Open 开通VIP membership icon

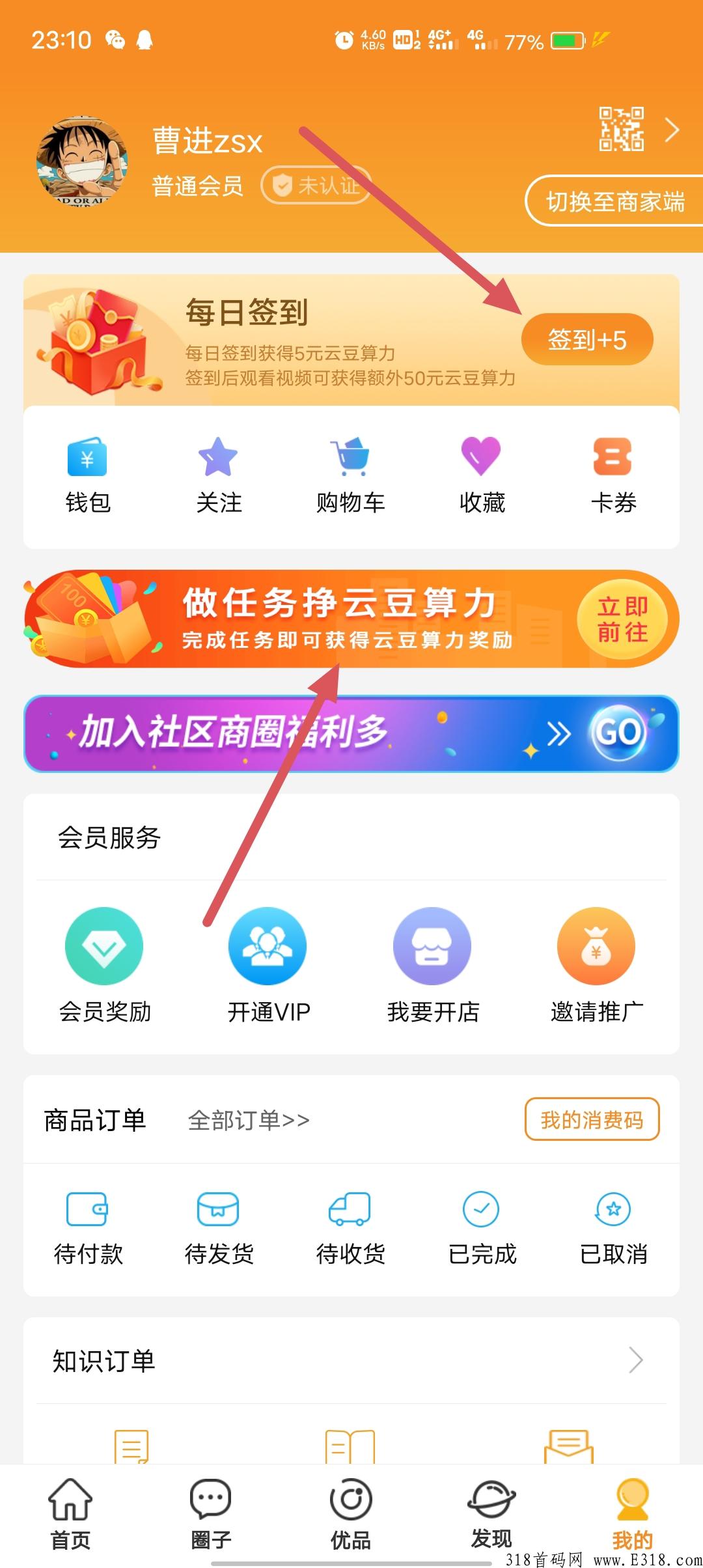[268, 946]
